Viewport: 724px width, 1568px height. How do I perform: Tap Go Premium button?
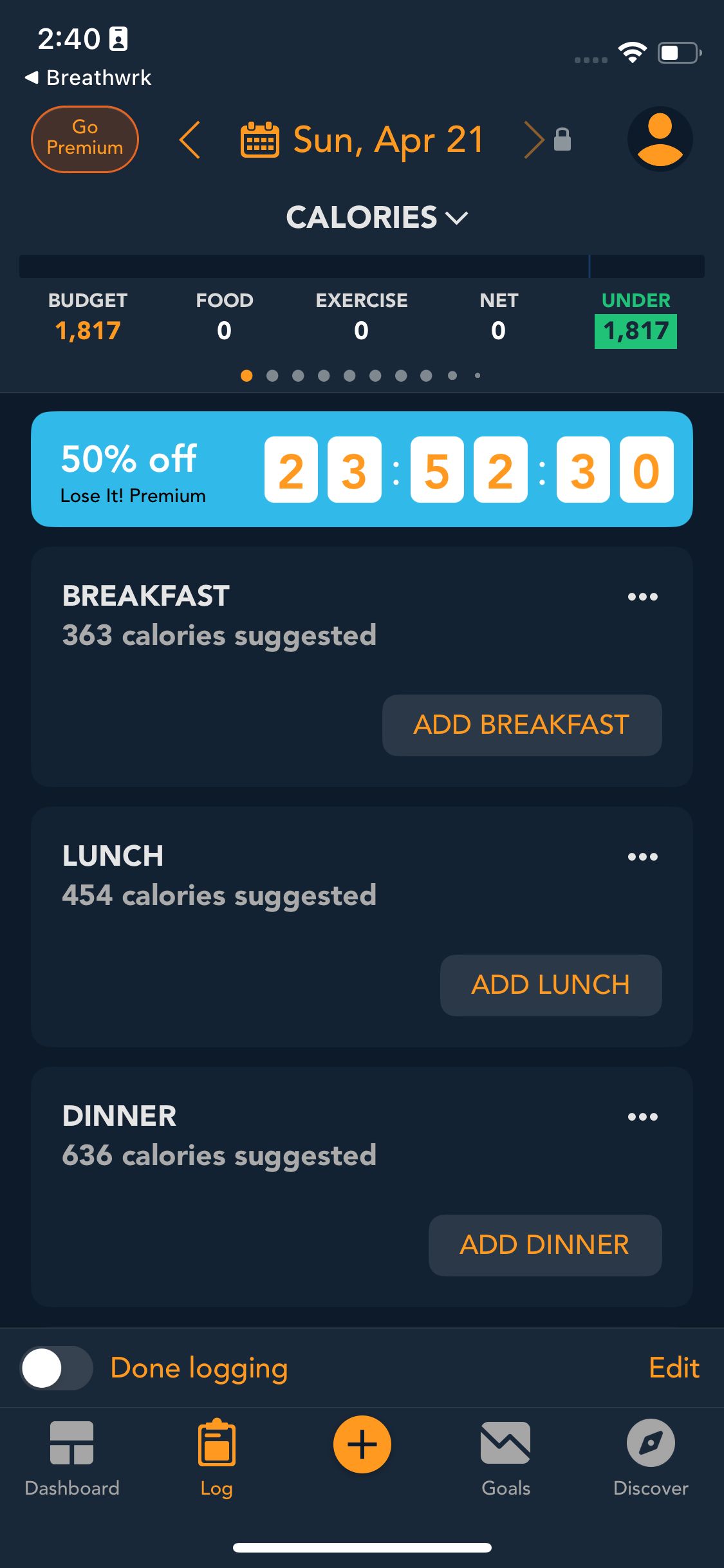point(84,139)
